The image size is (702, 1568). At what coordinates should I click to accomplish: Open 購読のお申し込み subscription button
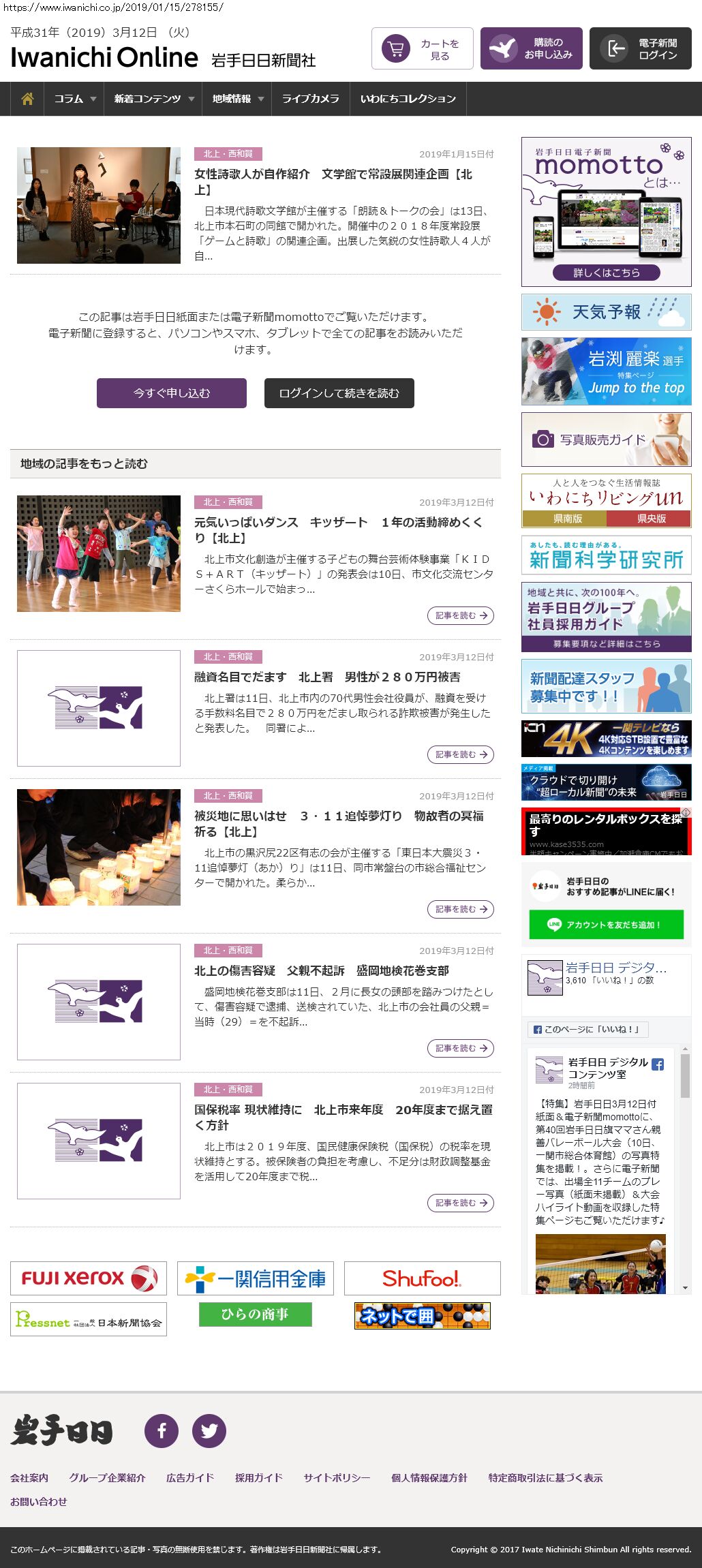531,49
